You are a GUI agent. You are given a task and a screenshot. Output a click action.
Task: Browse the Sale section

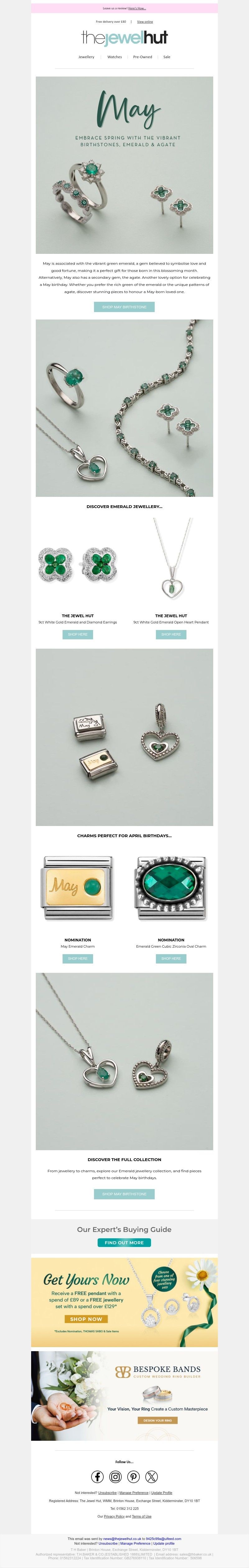pyautogui.click(x=167, y=57)
